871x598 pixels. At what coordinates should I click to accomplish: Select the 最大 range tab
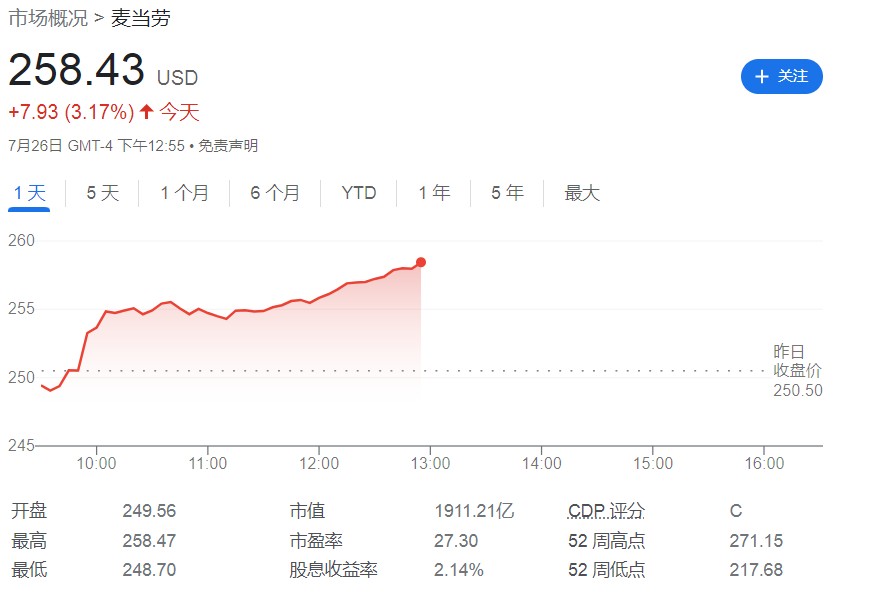pyautogui.click(x=582, y=193)
